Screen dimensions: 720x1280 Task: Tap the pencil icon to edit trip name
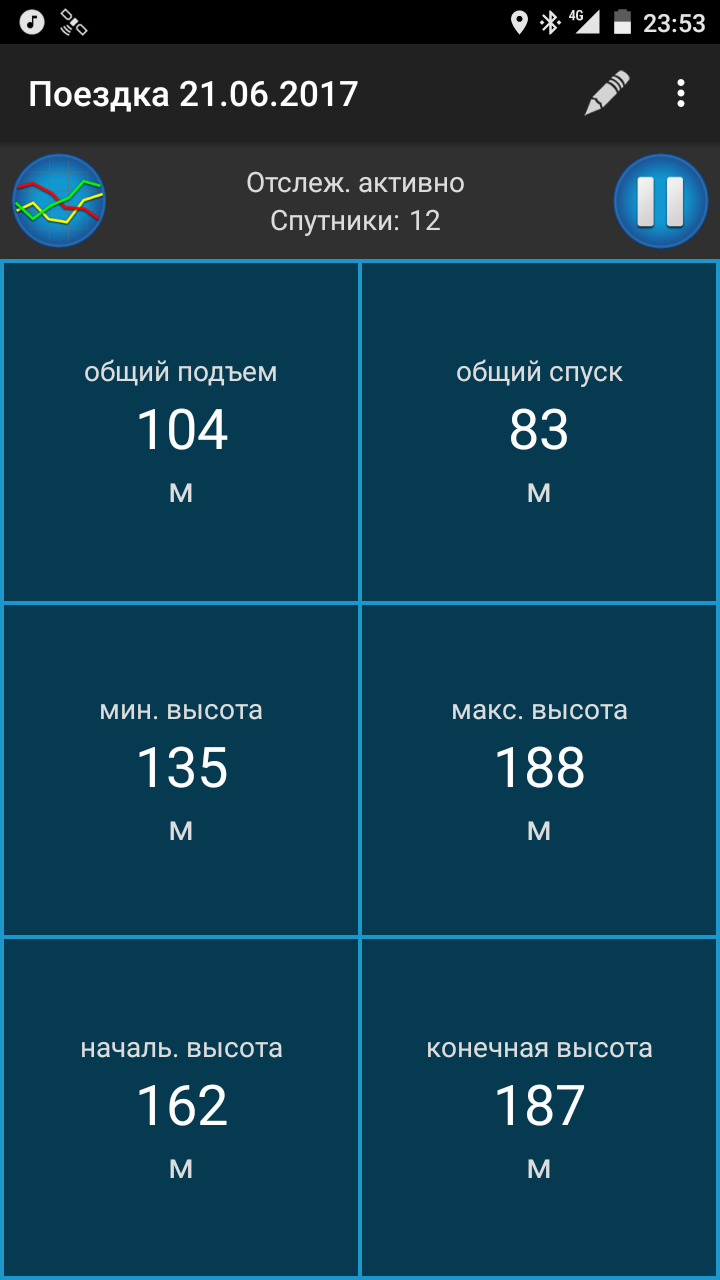[607, 94]
